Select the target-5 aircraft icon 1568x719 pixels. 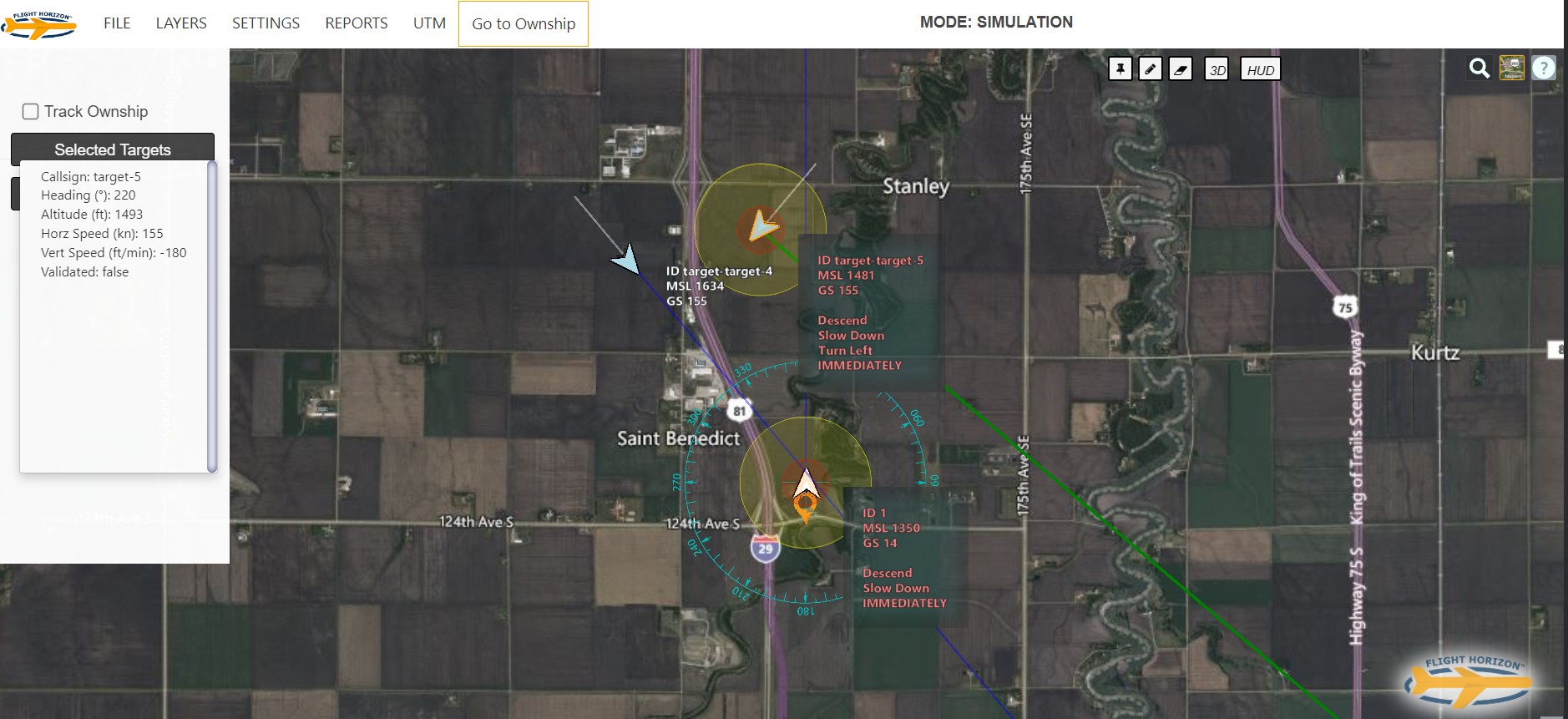click(x=761, y=226)
